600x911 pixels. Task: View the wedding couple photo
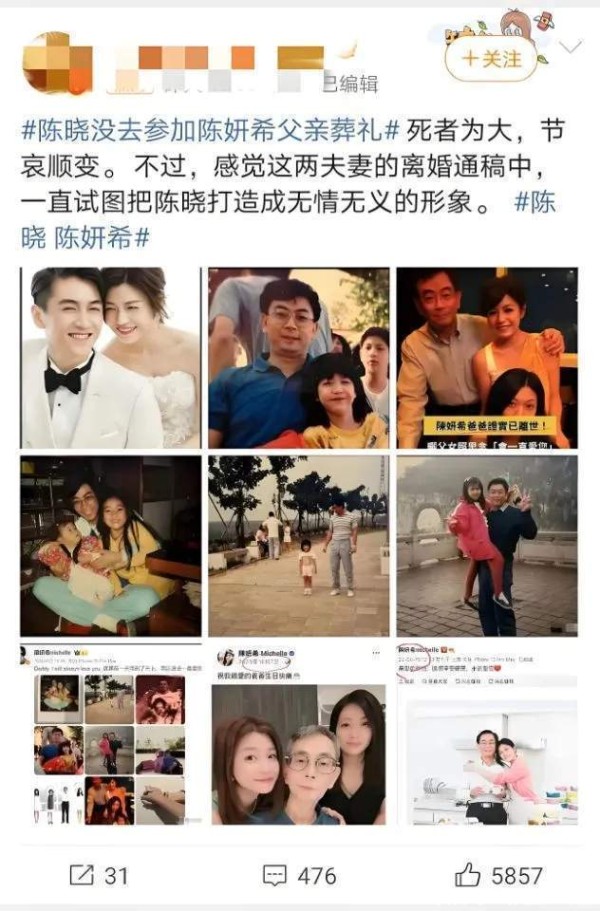(x=110, y=357)
